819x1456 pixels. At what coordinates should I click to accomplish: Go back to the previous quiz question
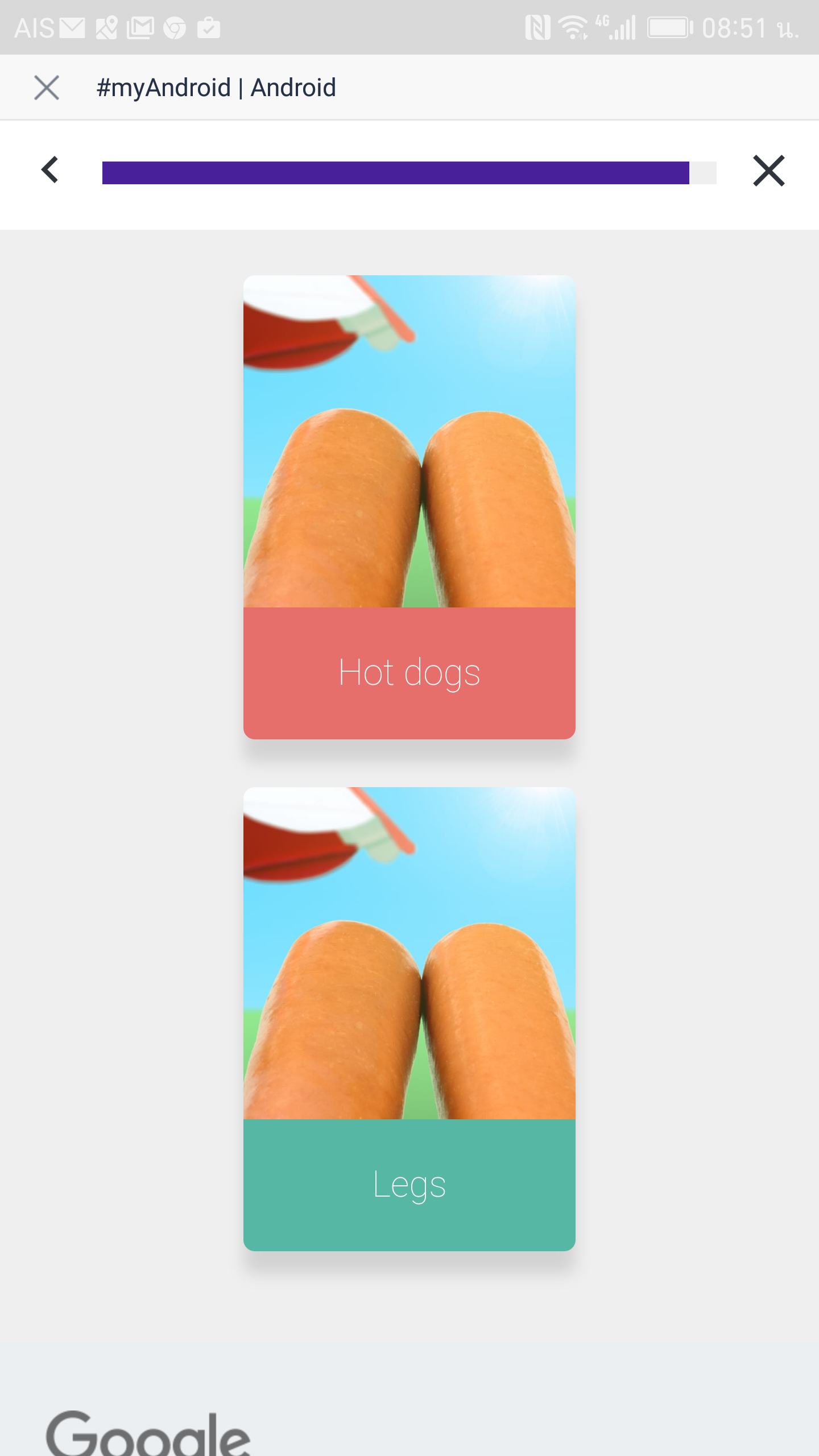point(50,170)
